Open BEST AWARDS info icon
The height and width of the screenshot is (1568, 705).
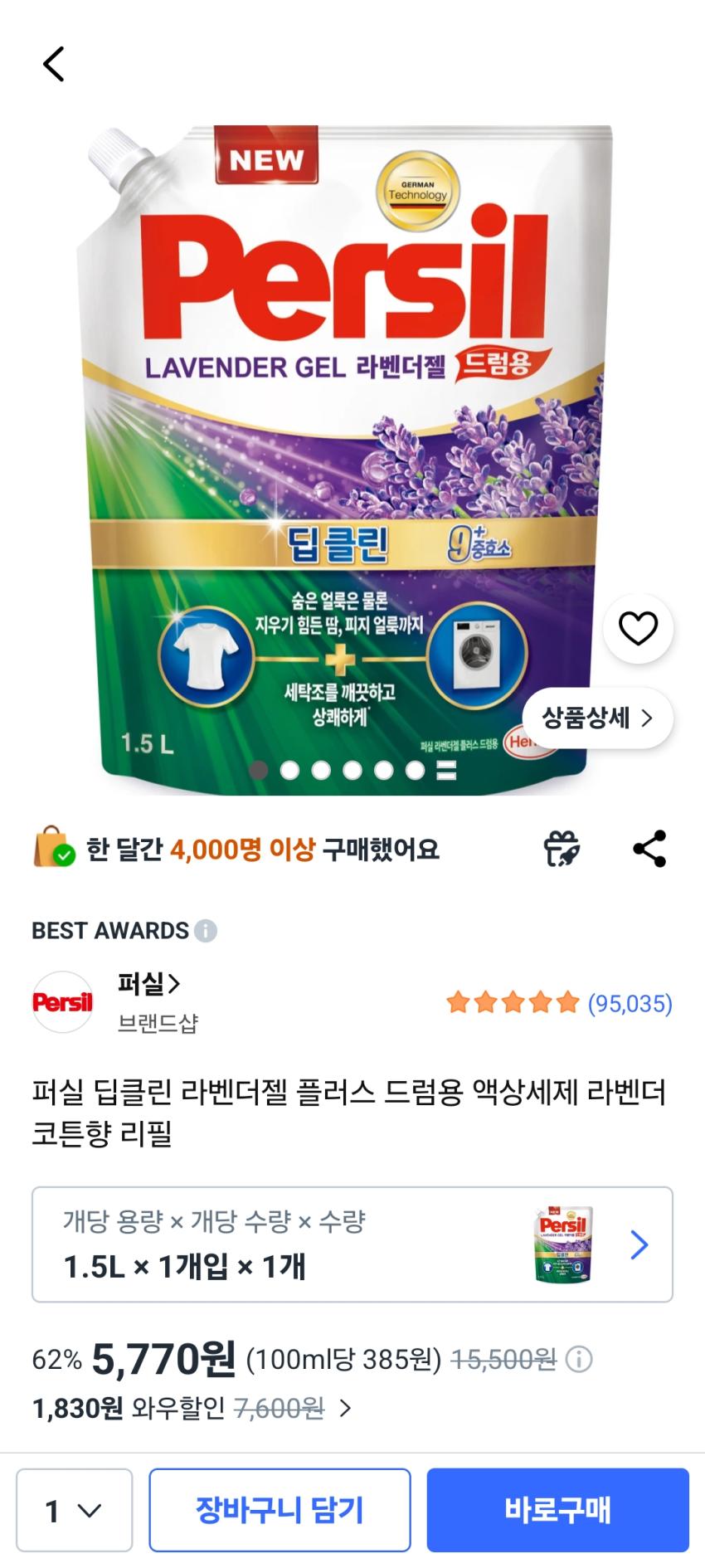point(206,931)
